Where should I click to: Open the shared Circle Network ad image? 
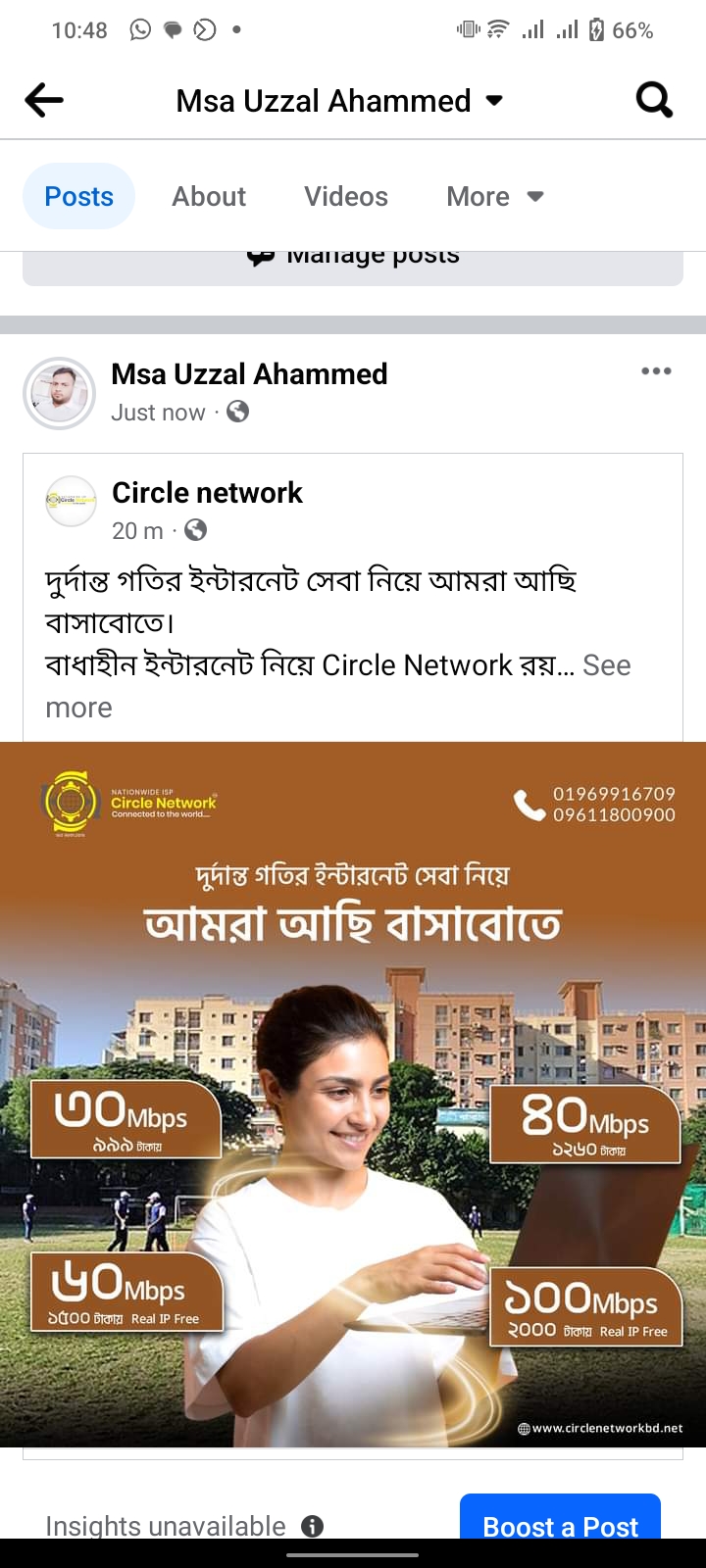tap(353, 1095)
